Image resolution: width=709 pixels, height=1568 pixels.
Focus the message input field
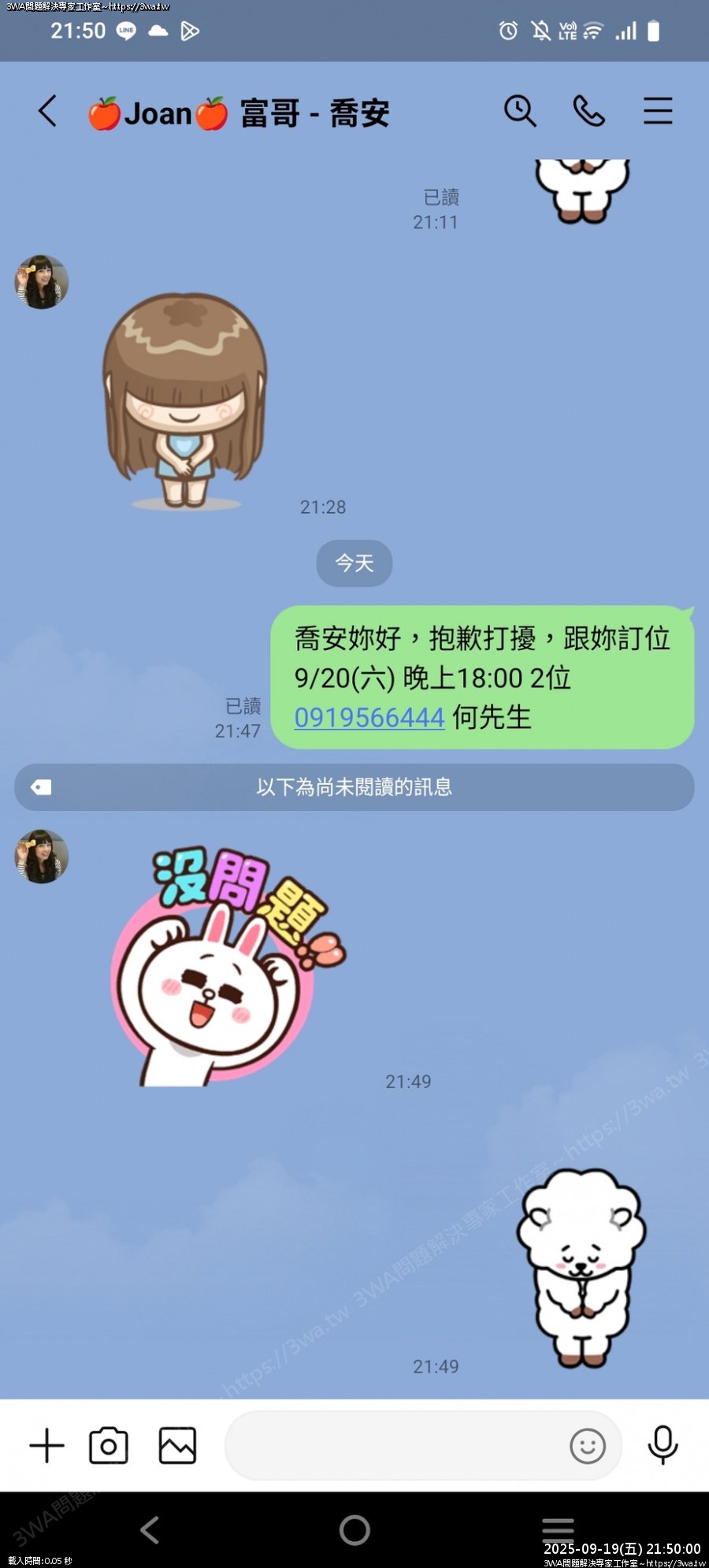394,1446
